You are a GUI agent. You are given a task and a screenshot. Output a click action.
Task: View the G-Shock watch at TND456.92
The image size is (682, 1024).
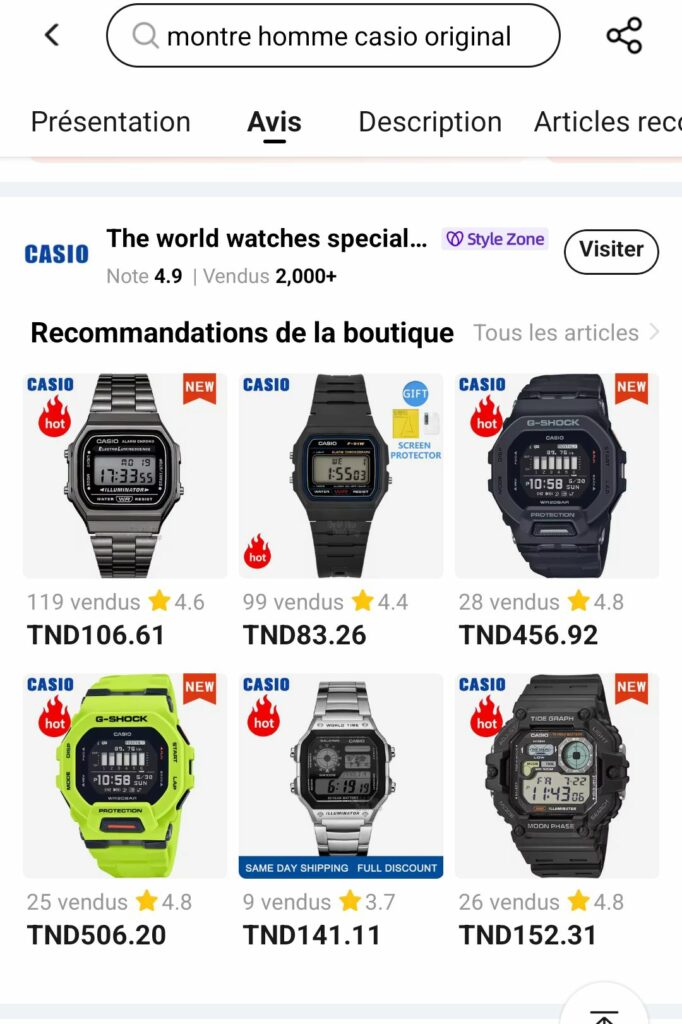pos(556,477)
